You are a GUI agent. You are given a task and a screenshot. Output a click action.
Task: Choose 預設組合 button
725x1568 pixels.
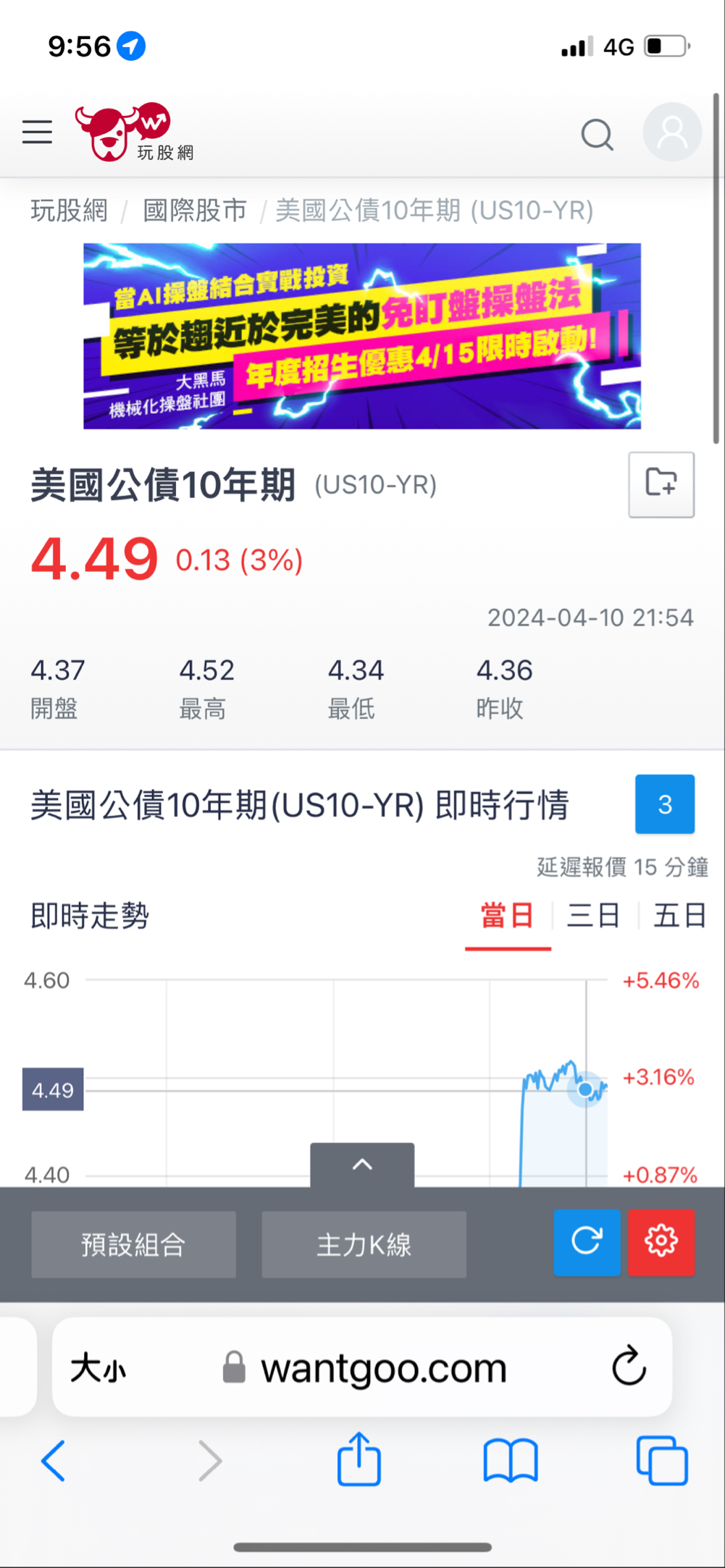tap(133, 1244)
